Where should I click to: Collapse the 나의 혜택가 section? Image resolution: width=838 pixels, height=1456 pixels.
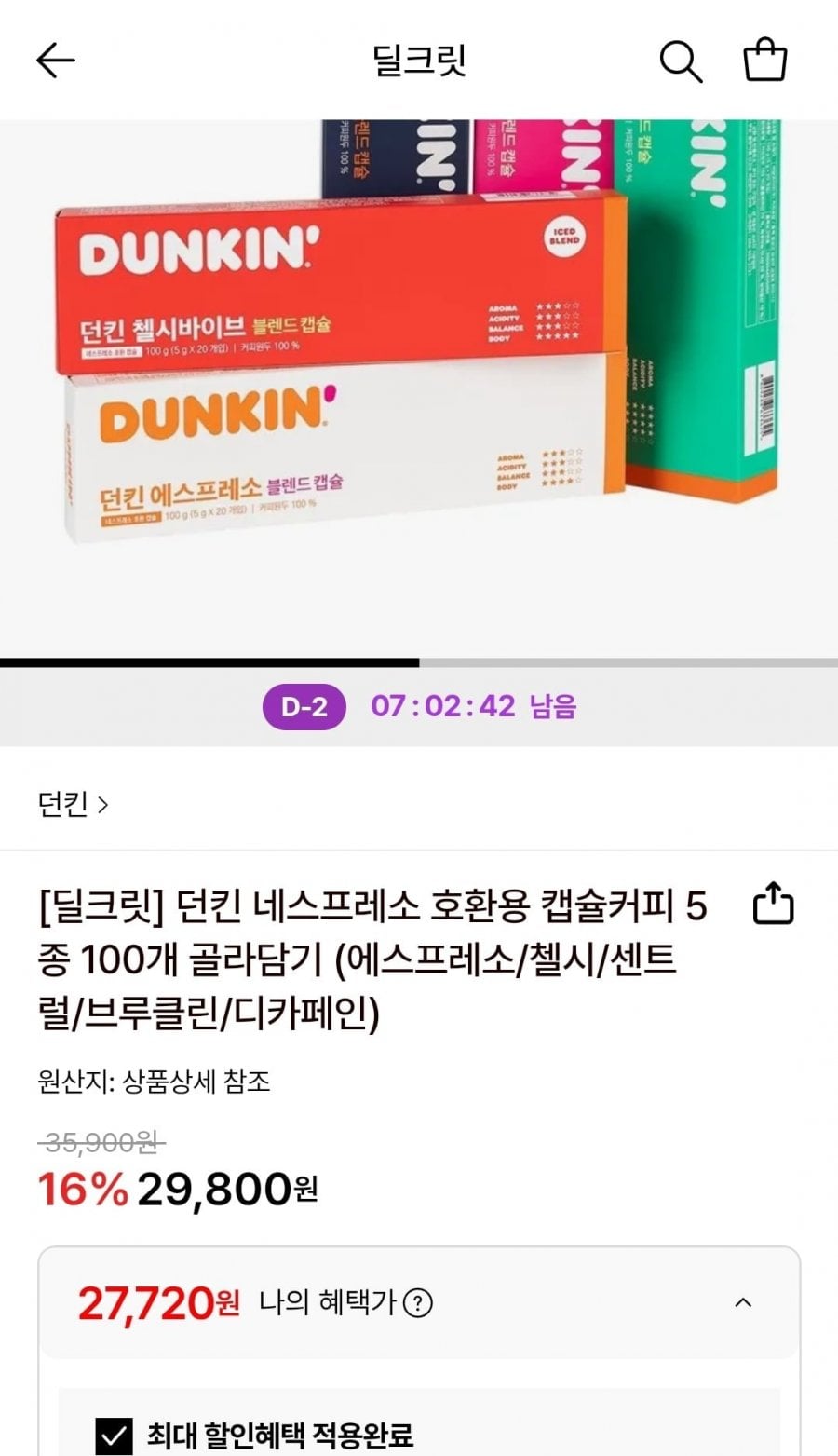point(743,1302)
